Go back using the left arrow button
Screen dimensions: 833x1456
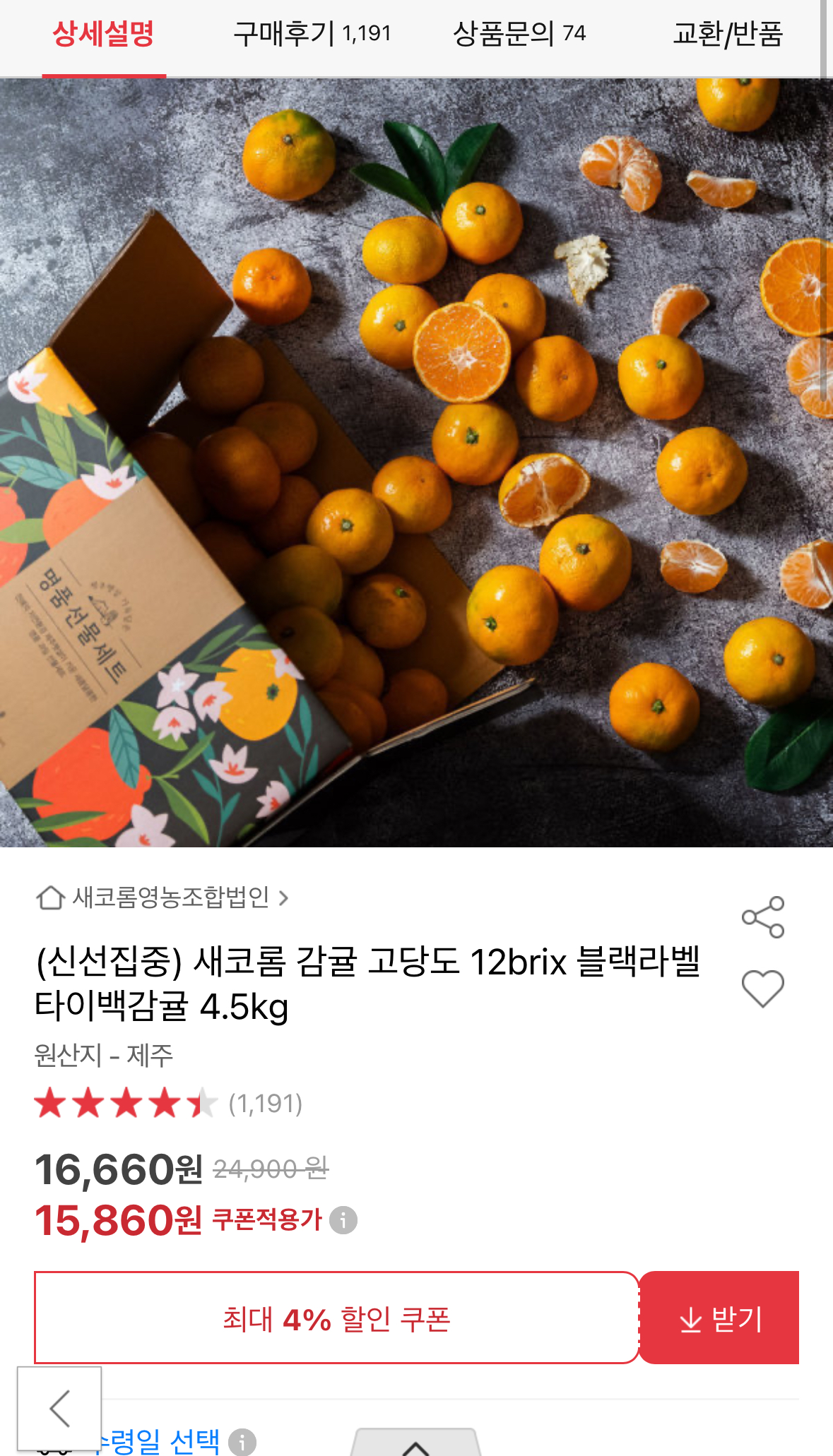59,1408
